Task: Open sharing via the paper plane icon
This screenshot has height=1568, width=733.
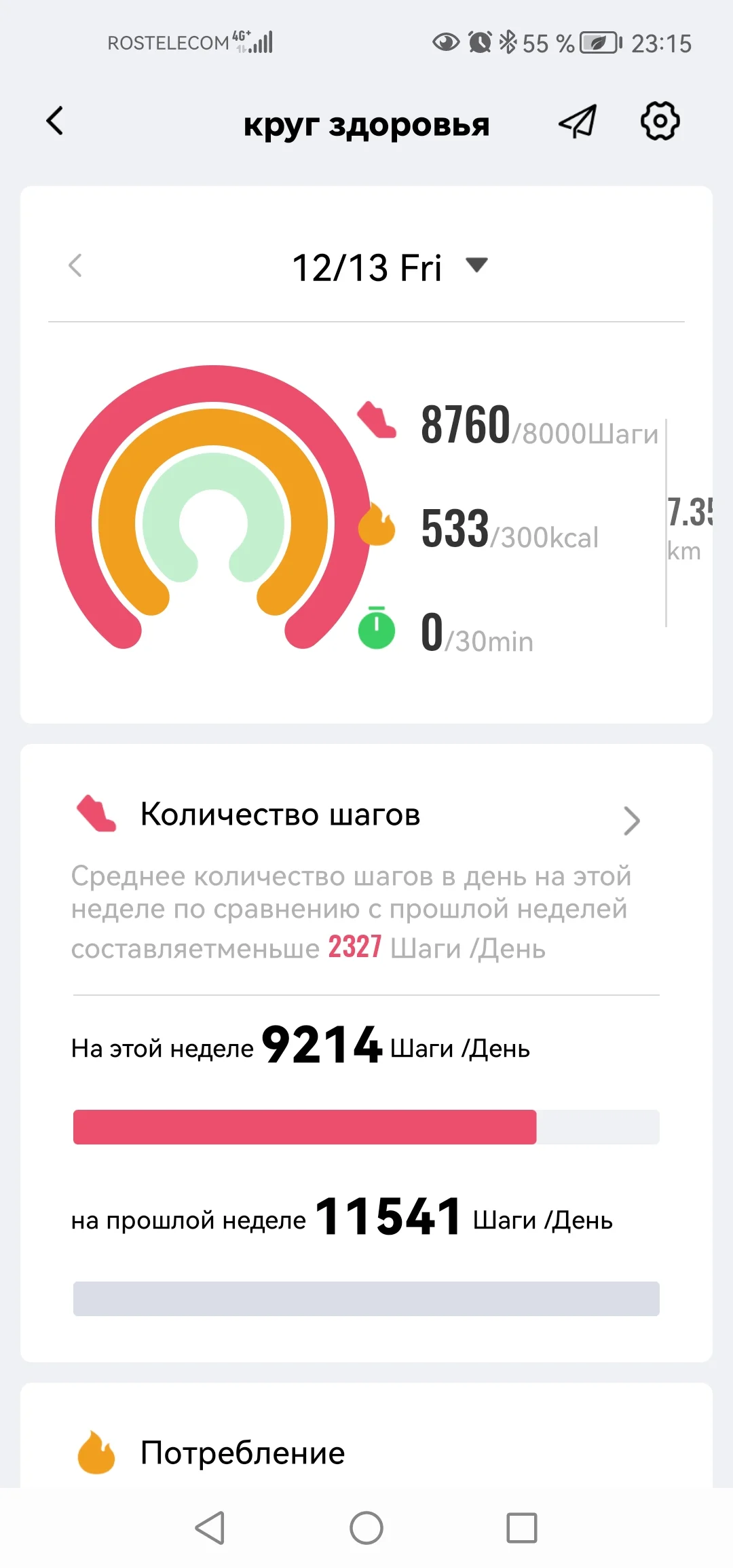Action: pyautogui.click(x=578, y=122)
